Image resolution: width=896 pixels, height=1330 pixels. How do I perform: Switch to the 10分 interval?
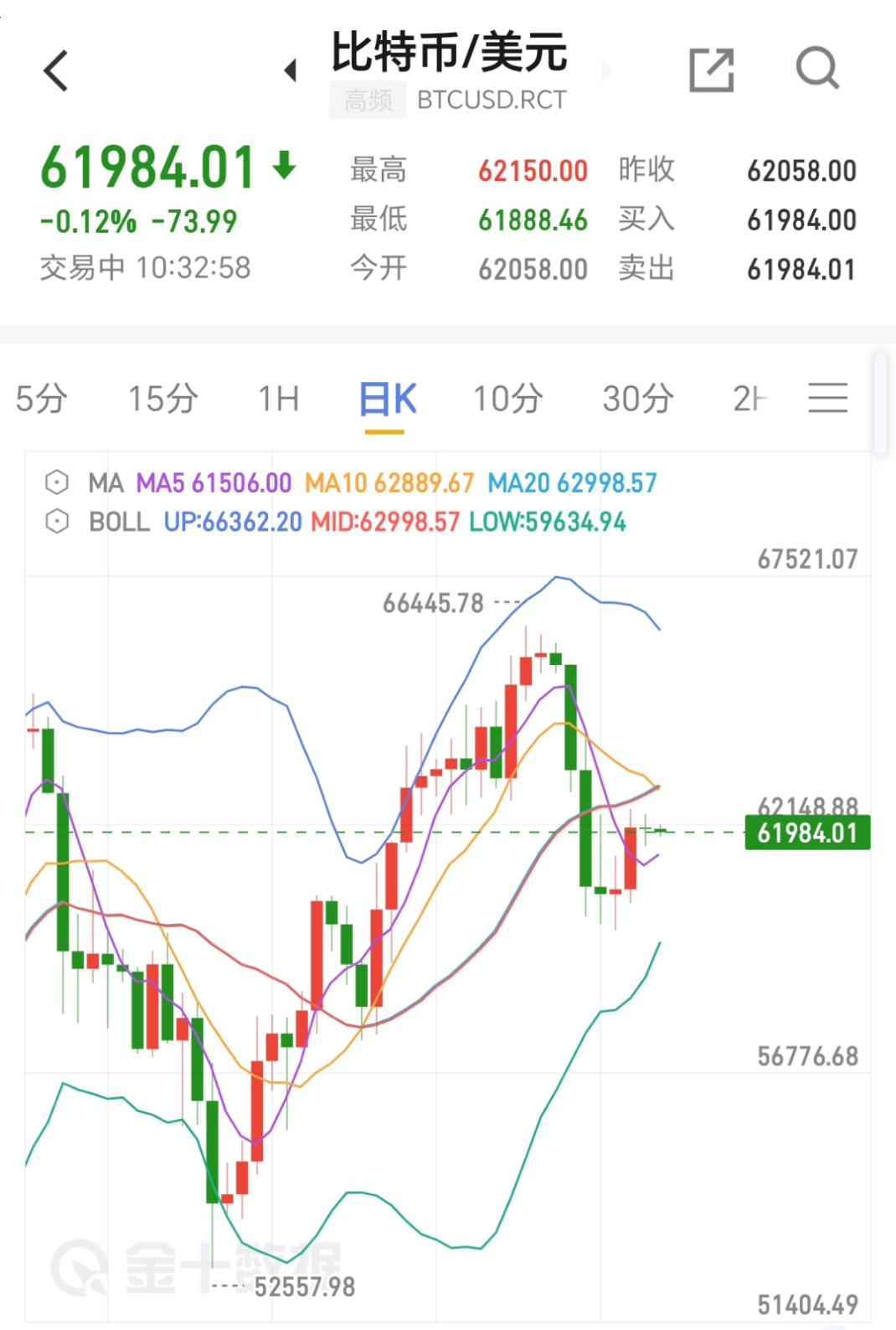(507, 399)
